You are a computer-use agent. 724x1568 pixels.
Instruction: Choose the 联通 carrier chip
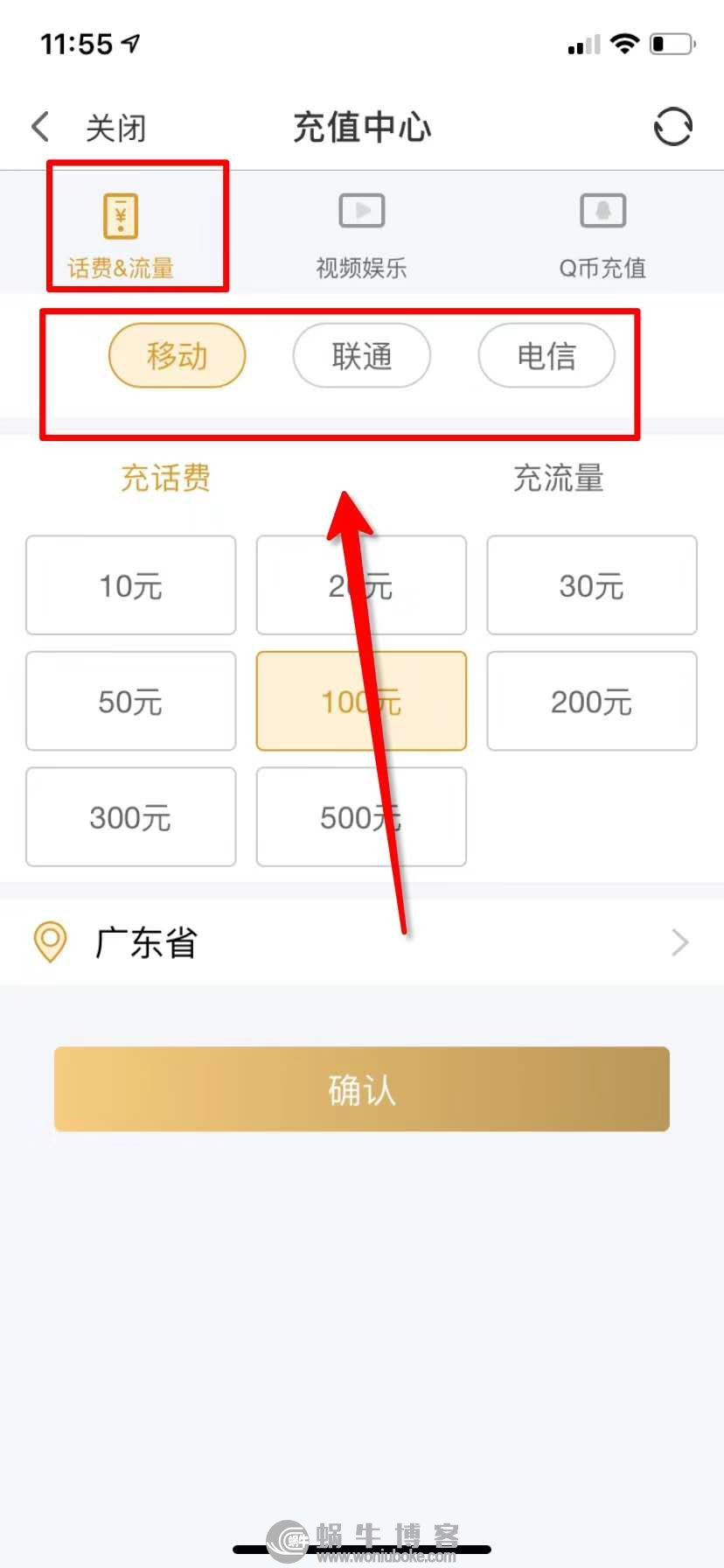[361, 355]
